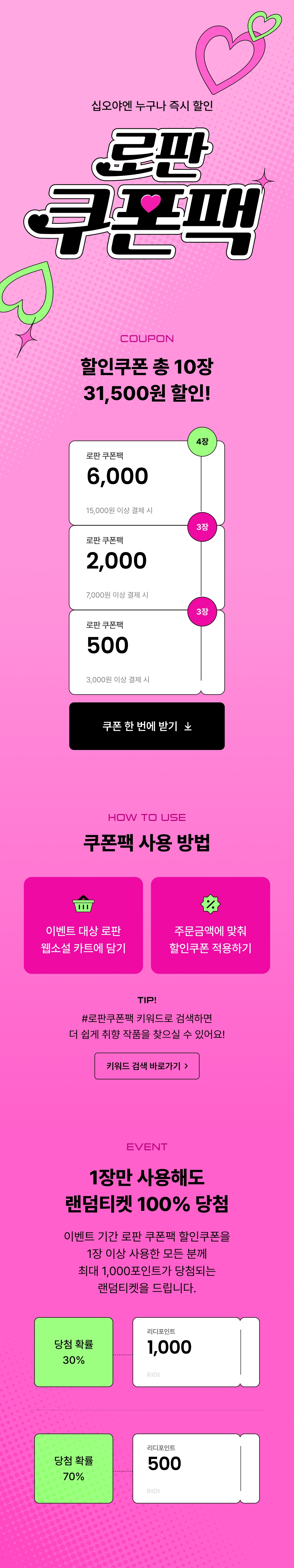Download all coupons with 쿠폰 한 번에 받기
The height and width of the screenshot is (1568, 294).
pyautogui.click(x=146, y=726)
